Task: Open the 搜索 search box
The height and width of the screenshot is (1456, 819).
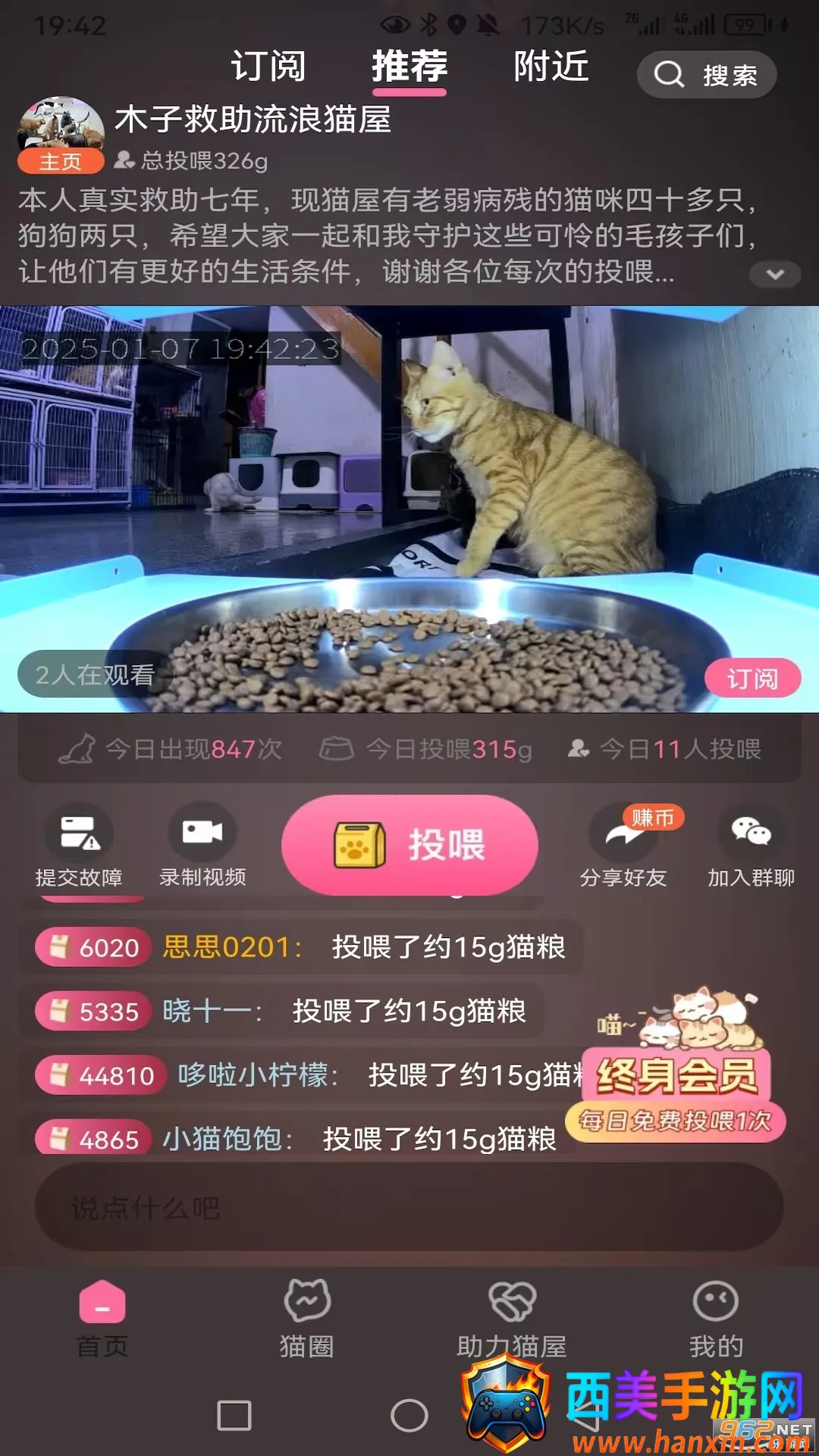Action: click(x=707, y=75)
